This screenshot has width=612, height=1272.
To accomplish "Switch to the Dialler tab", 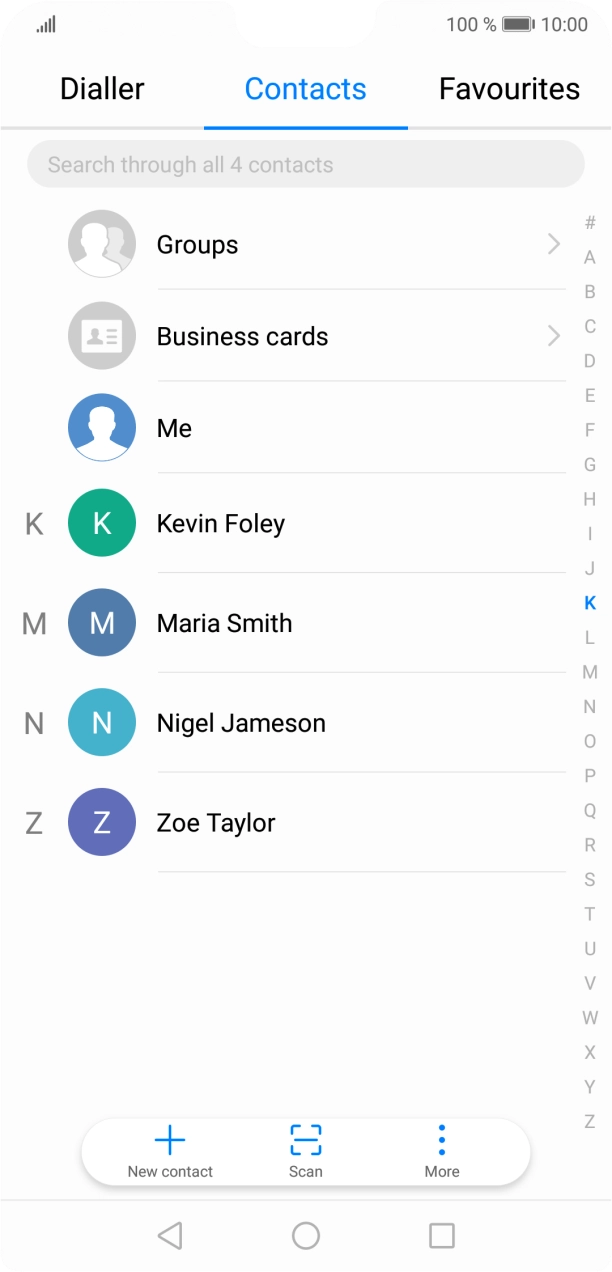I will pos(102,89).
